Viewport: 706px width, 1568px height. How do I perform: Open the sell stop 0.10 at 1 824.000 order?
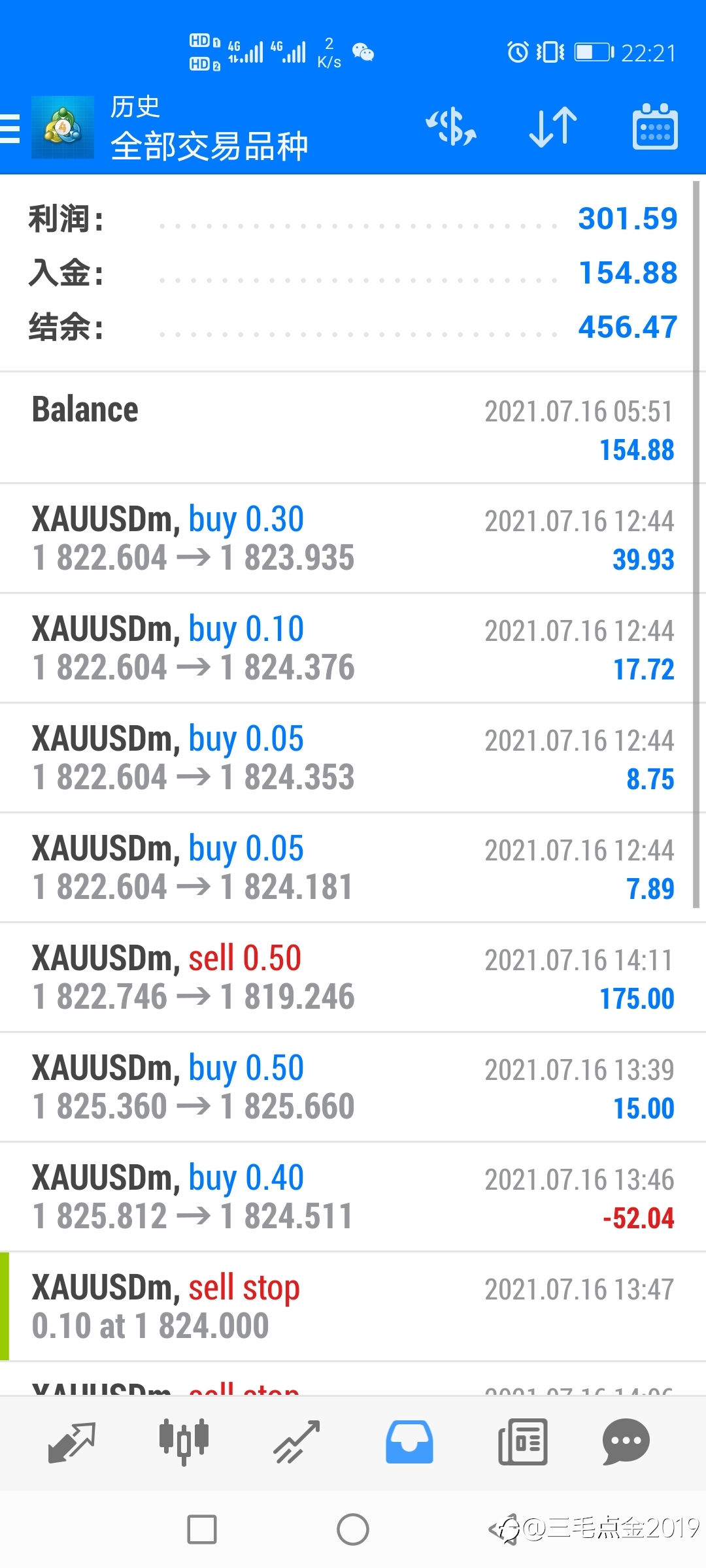(353, 1307)
